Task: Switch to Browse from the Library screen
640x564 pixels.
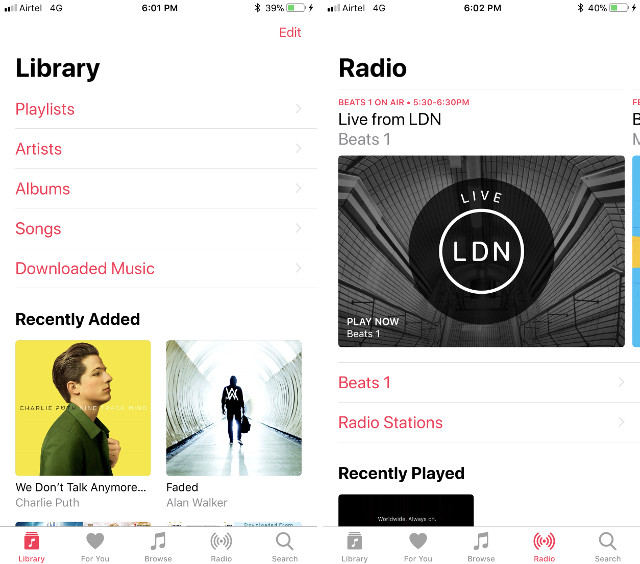Action: point(158,546)
